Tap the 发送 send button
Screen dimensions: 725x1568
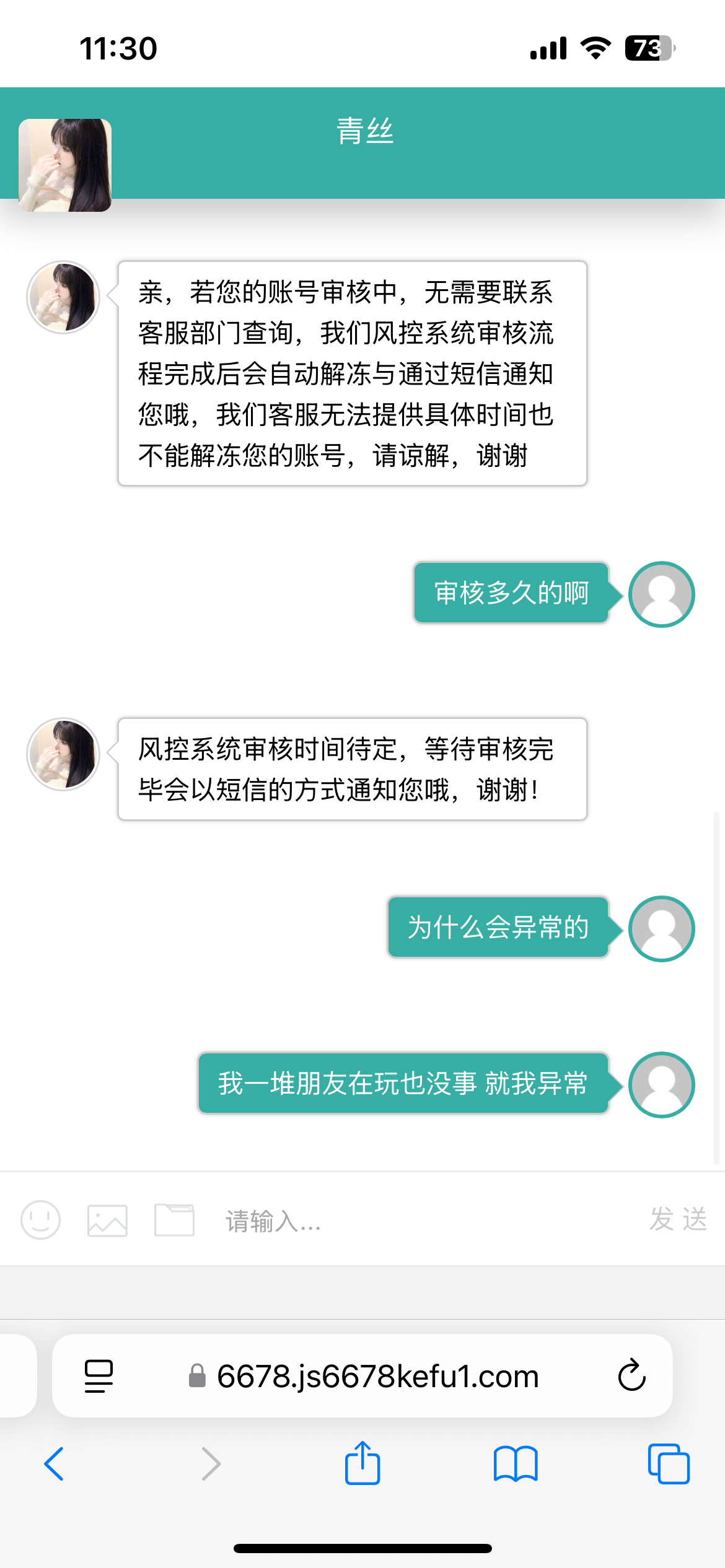click(678, 1219)
